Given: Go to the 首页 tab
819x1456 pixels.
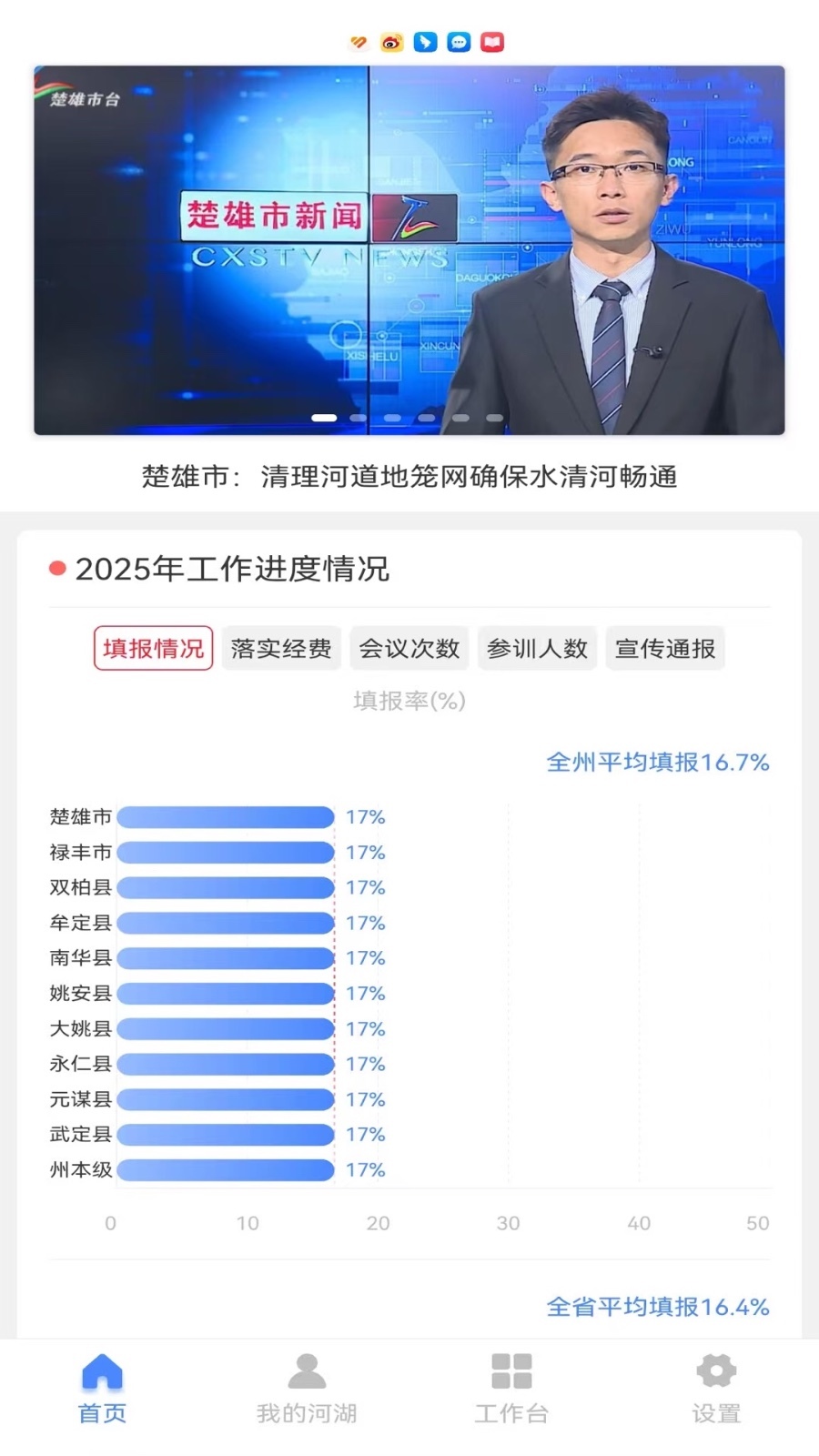Looking at the screenshot, I should 102,1388.
